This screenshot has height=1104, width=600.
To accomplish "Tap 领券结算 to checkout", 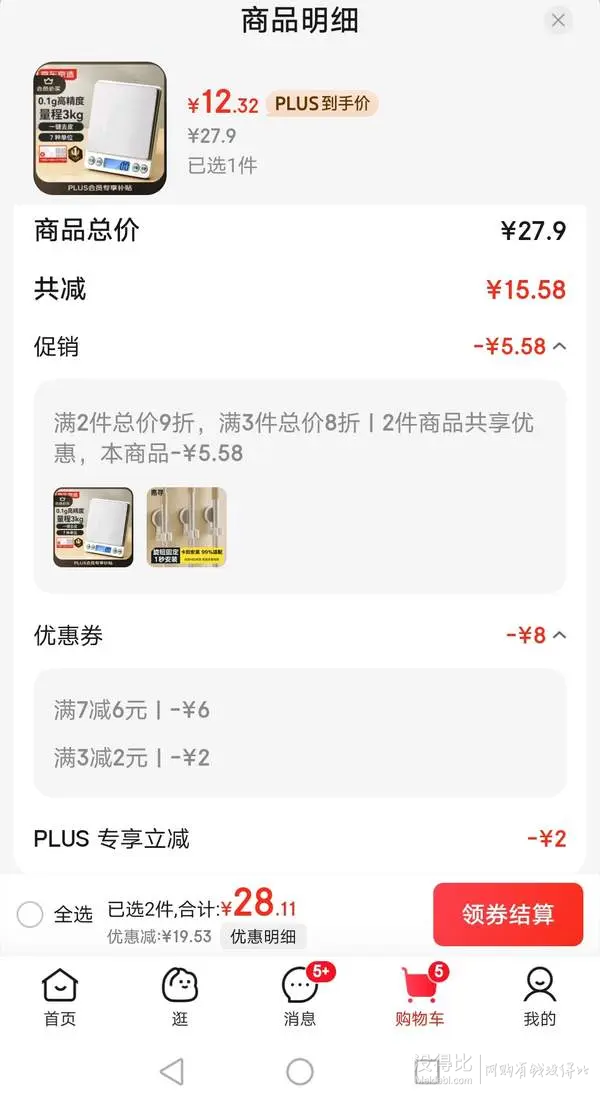I will (507, 914).
